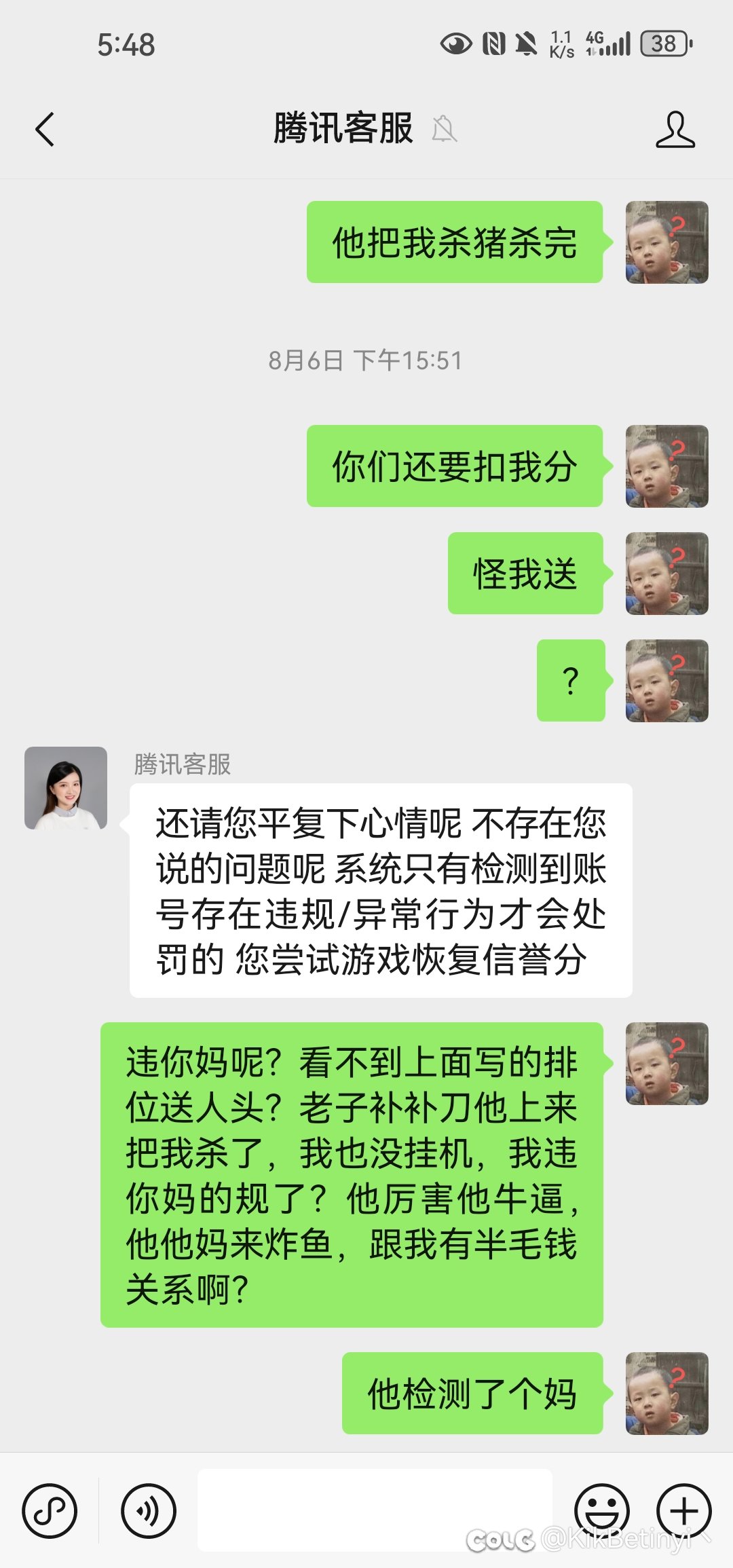Open the emoji sticker panel
The height and width of the screenshot is (1568, 733).
[x=601, y=1511]
